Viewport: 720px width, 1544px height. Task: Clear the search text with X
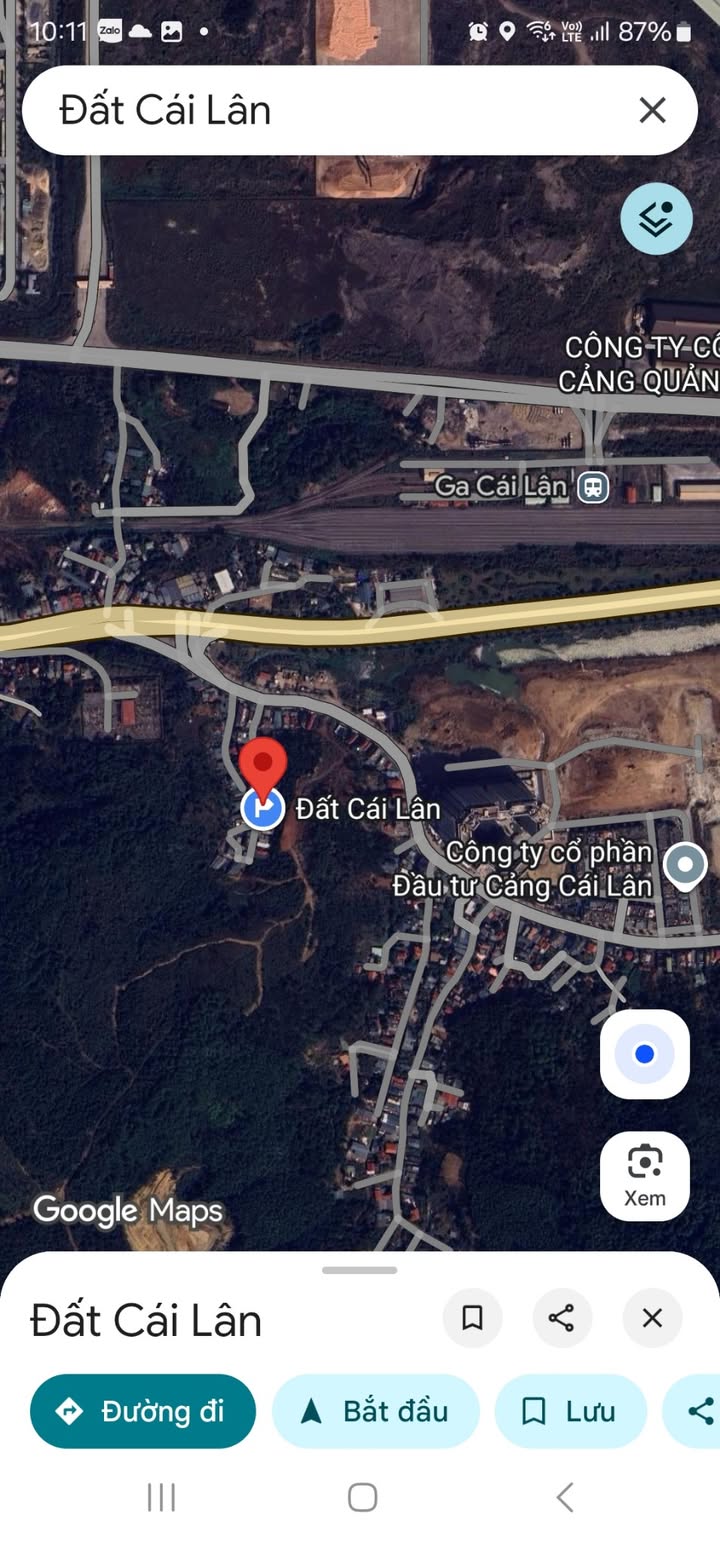(652, 110)
